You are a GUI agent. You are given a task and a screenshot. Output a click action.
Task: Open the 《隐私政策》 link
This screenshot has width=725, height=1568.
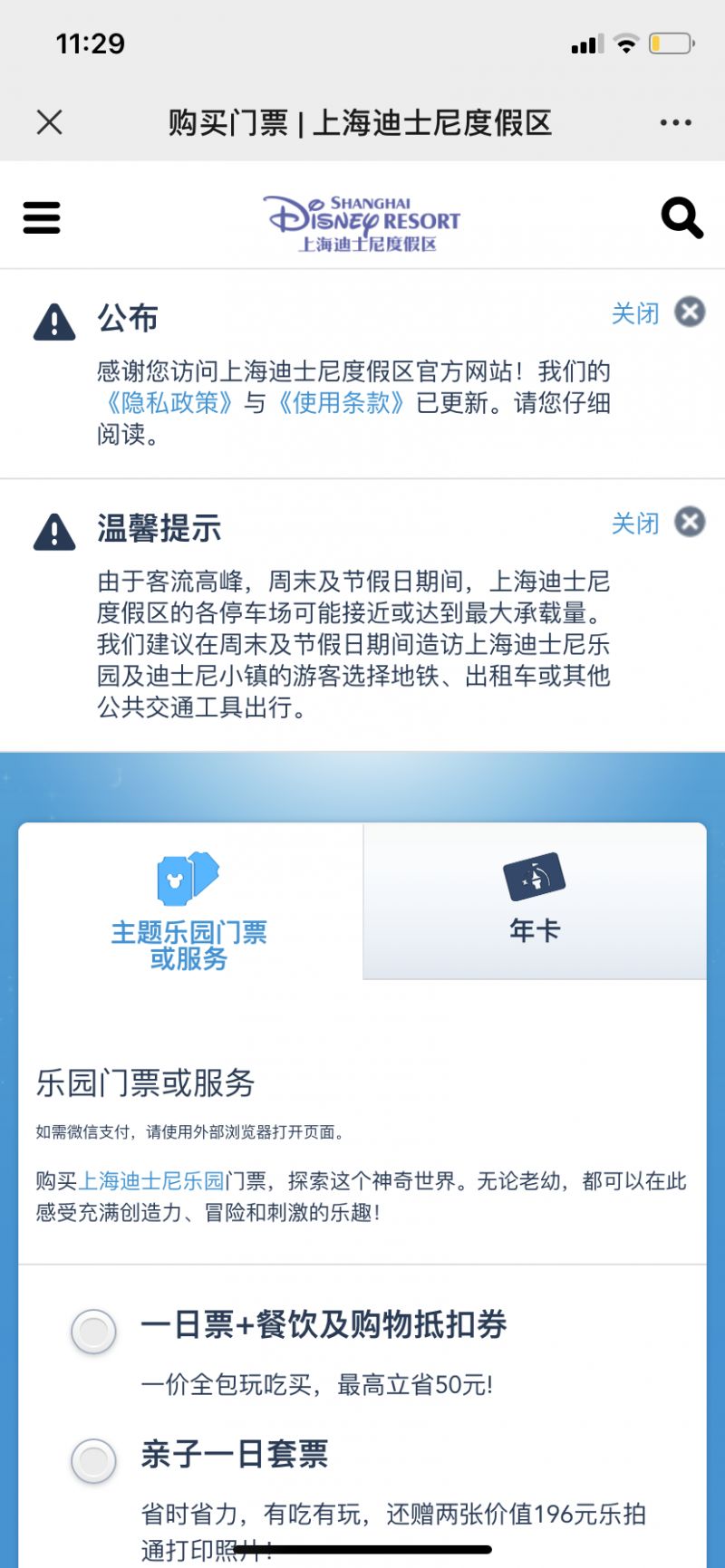point(169,402)
